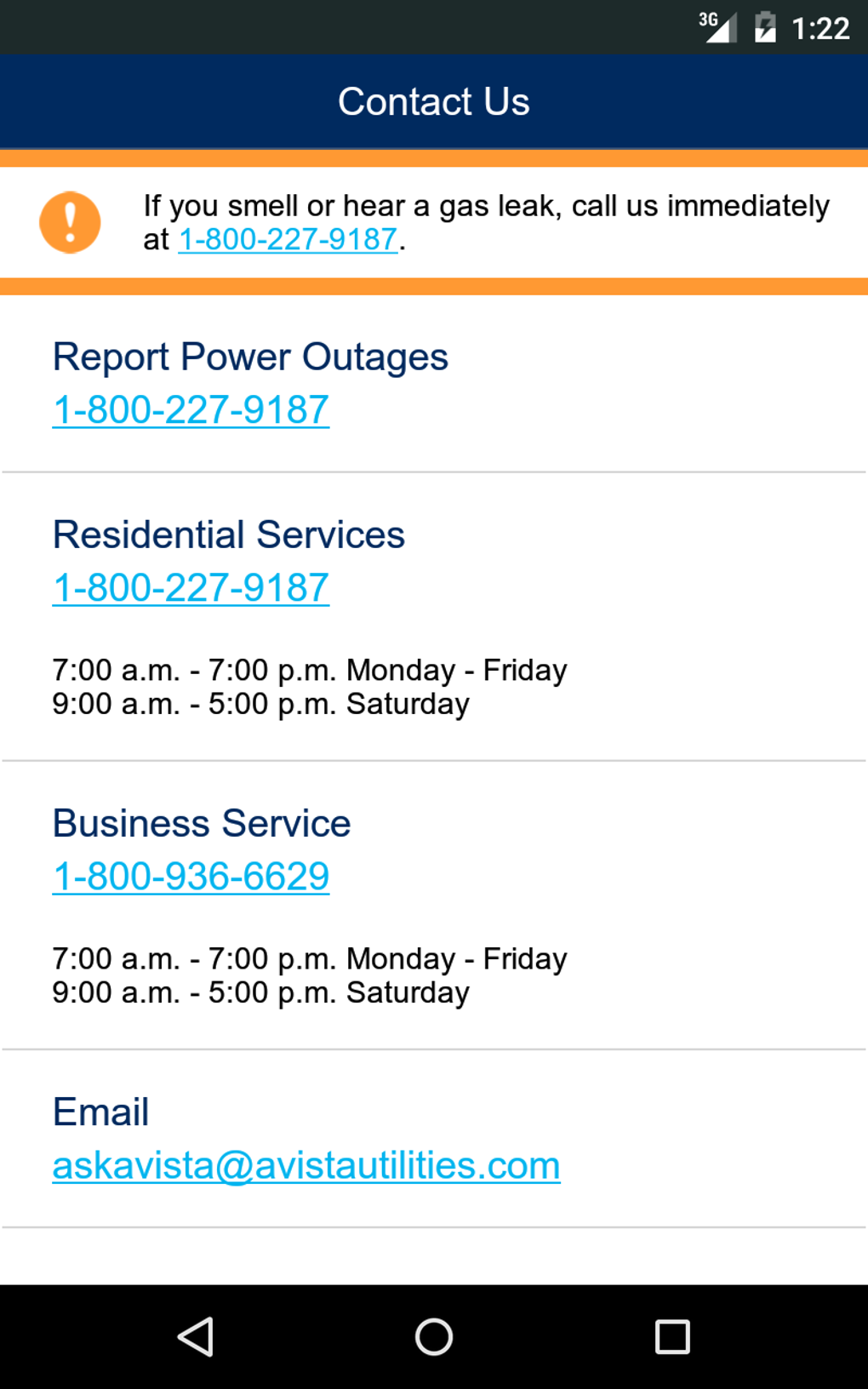Image resolution: width=868 pixels, height=1389 pixels.
Task: Call Business Service at 1-800-936-6629
Action: (191, 877)
